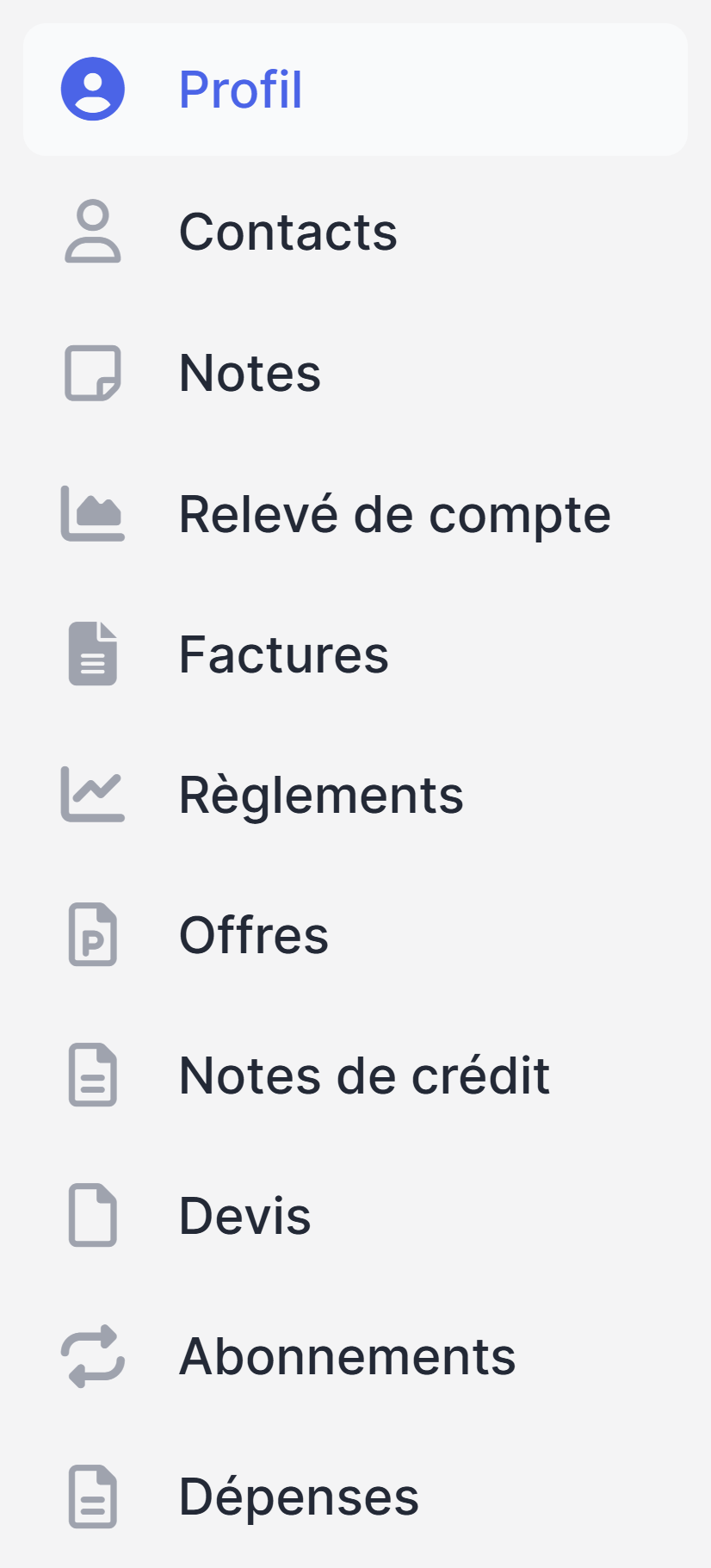
Task: View the Factures list
Action: 355,654
